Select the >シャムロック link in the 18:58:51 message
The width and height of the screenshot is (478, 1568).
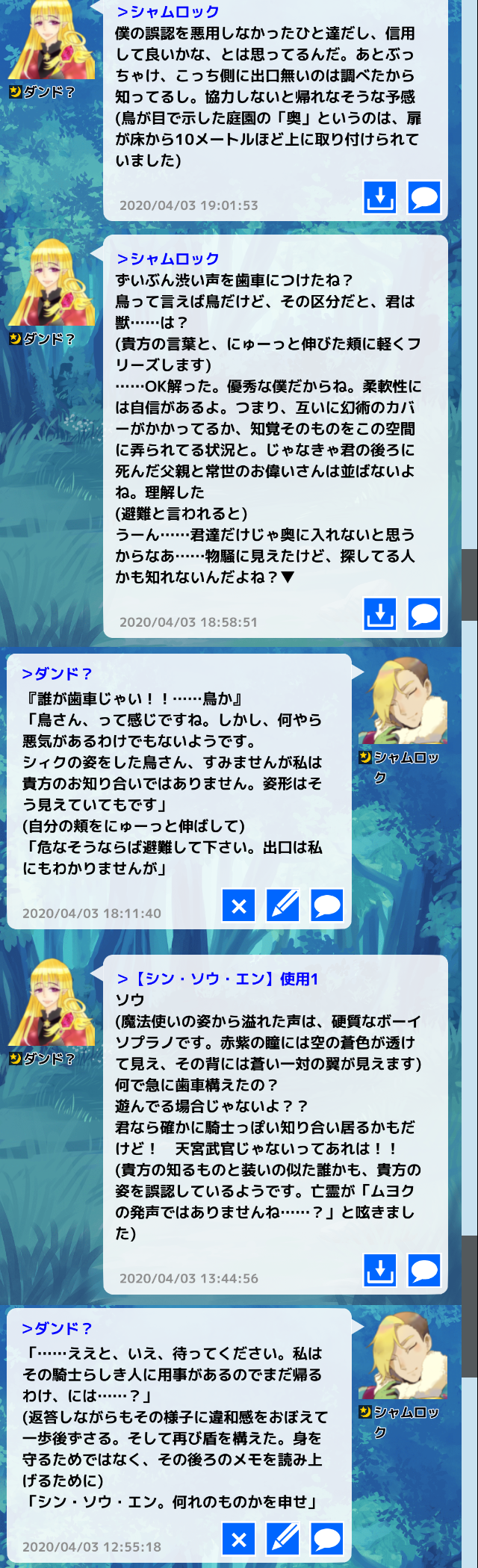click(x=168, y=258)
